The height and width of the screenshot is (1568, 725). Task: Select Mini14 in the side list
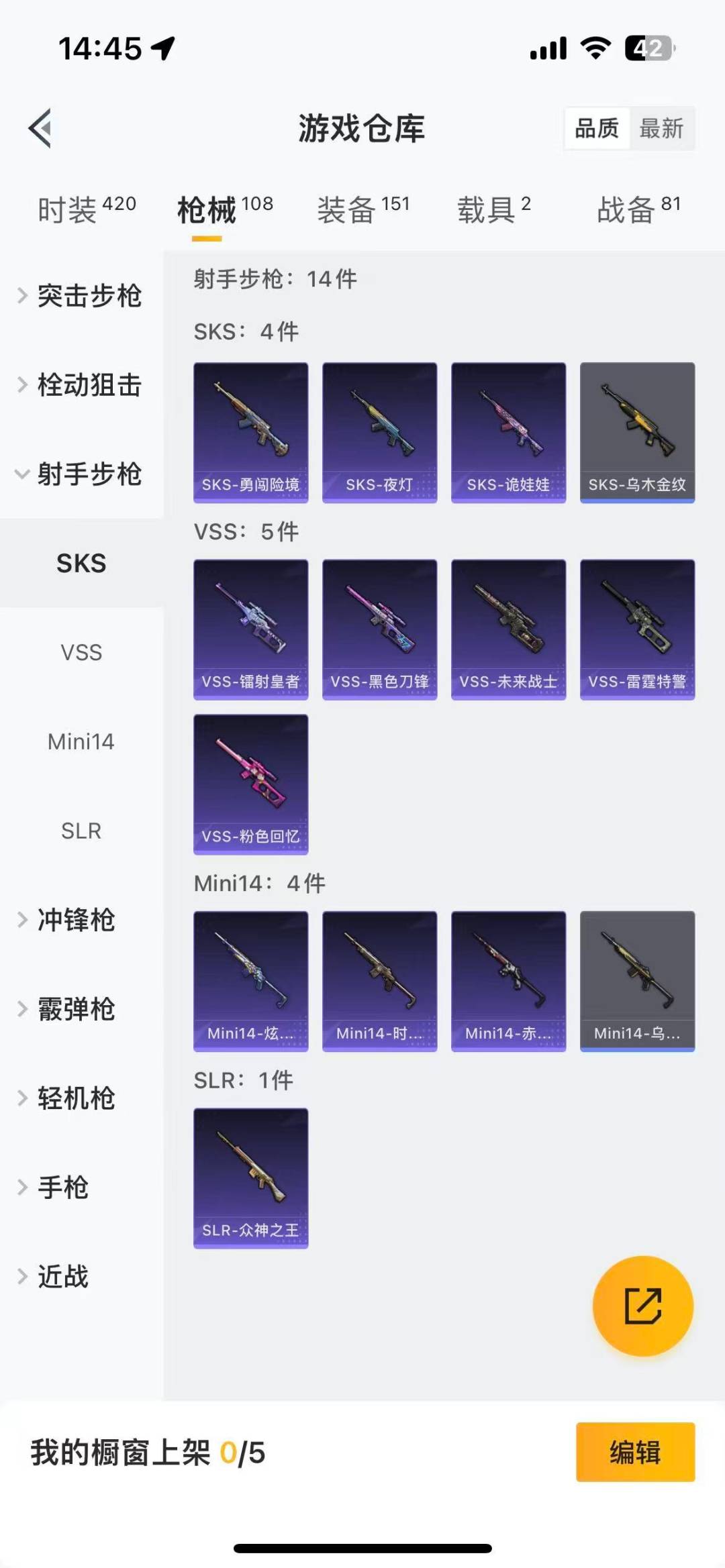pos(81,741)
